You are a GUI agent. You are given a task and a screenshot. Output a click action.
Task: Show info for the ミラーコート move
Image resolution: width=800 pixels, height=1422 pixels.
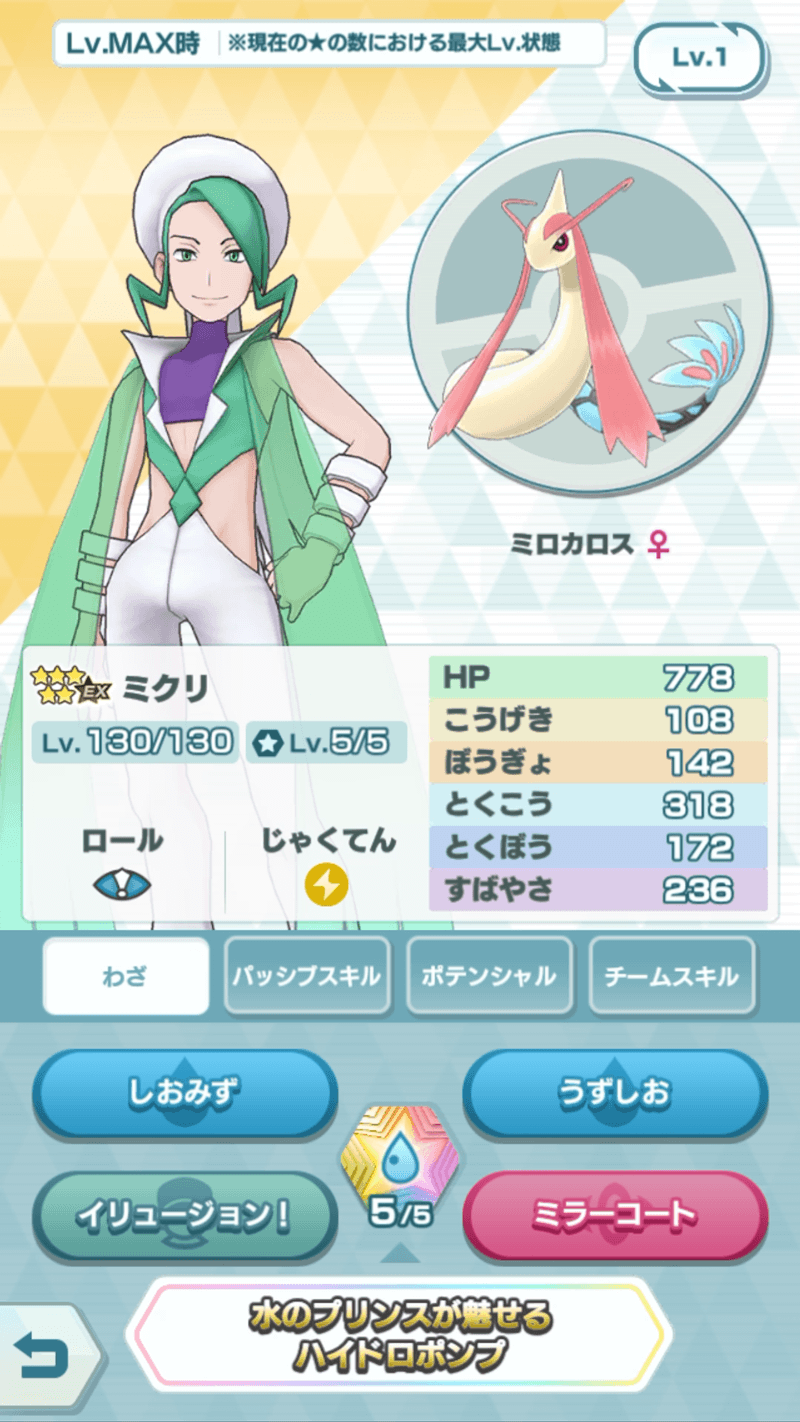pyautogui.click(x=615, y=1216)
